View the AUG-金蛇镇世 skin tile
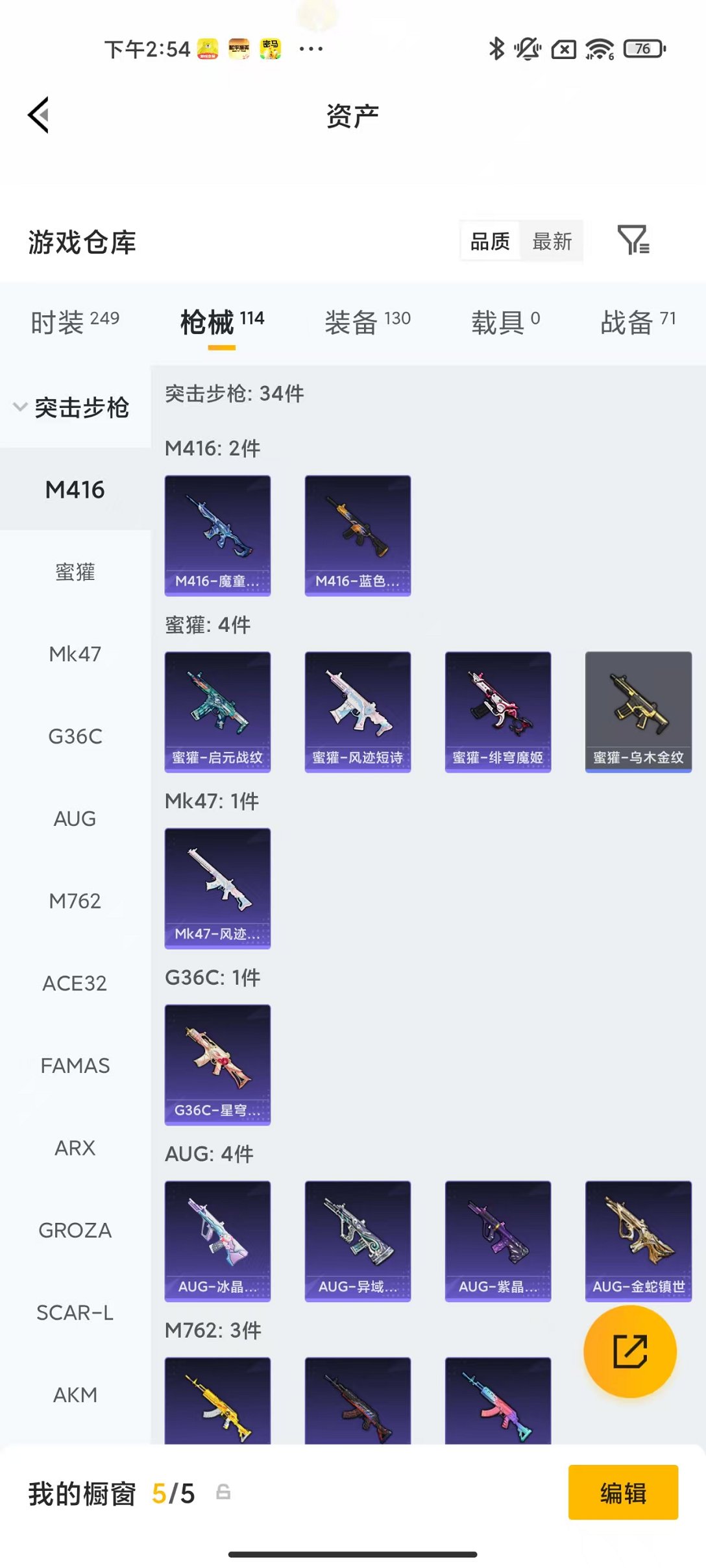Image resolution: width=706 pixels, height=1568 pixels. click(638, 1240)
